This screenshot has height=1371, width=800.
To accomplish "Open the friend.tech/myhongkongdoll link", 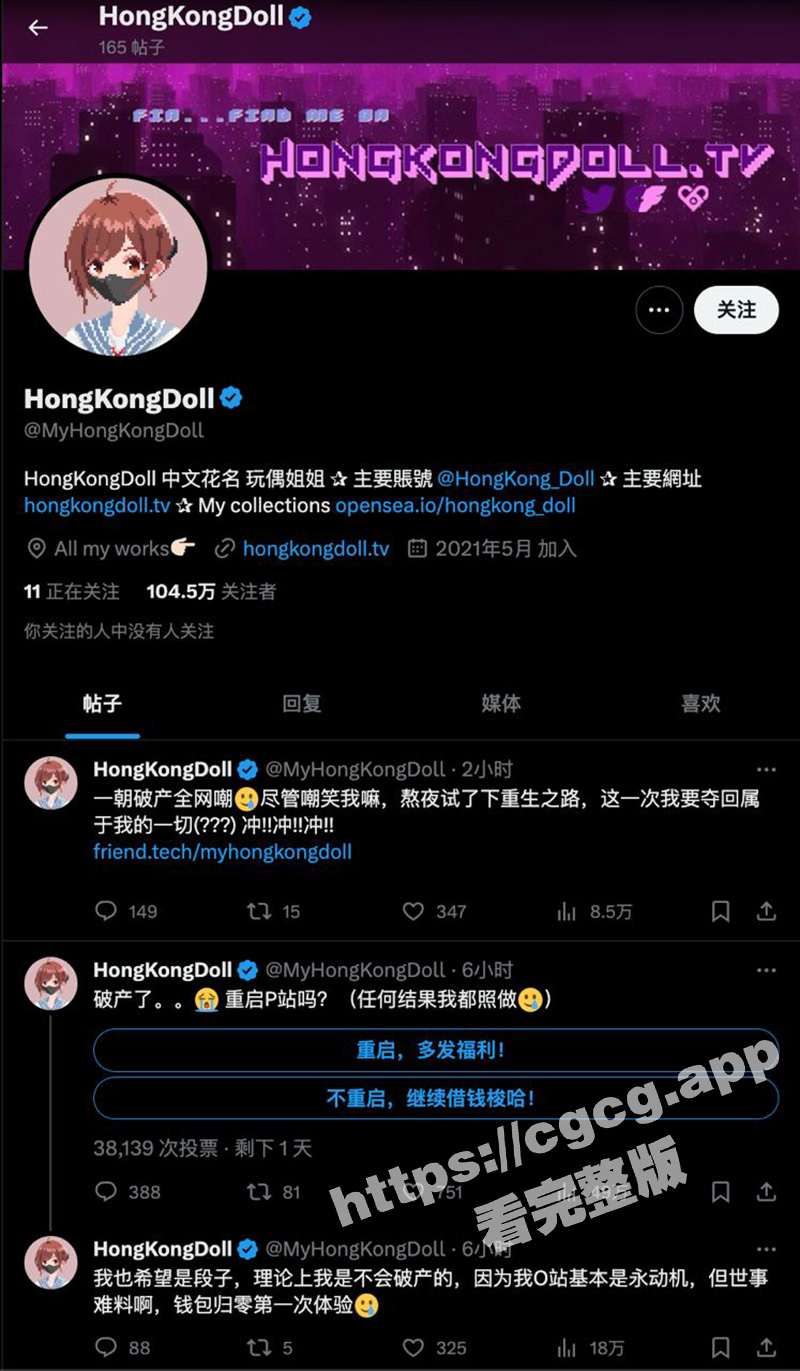I will point(222,853).
